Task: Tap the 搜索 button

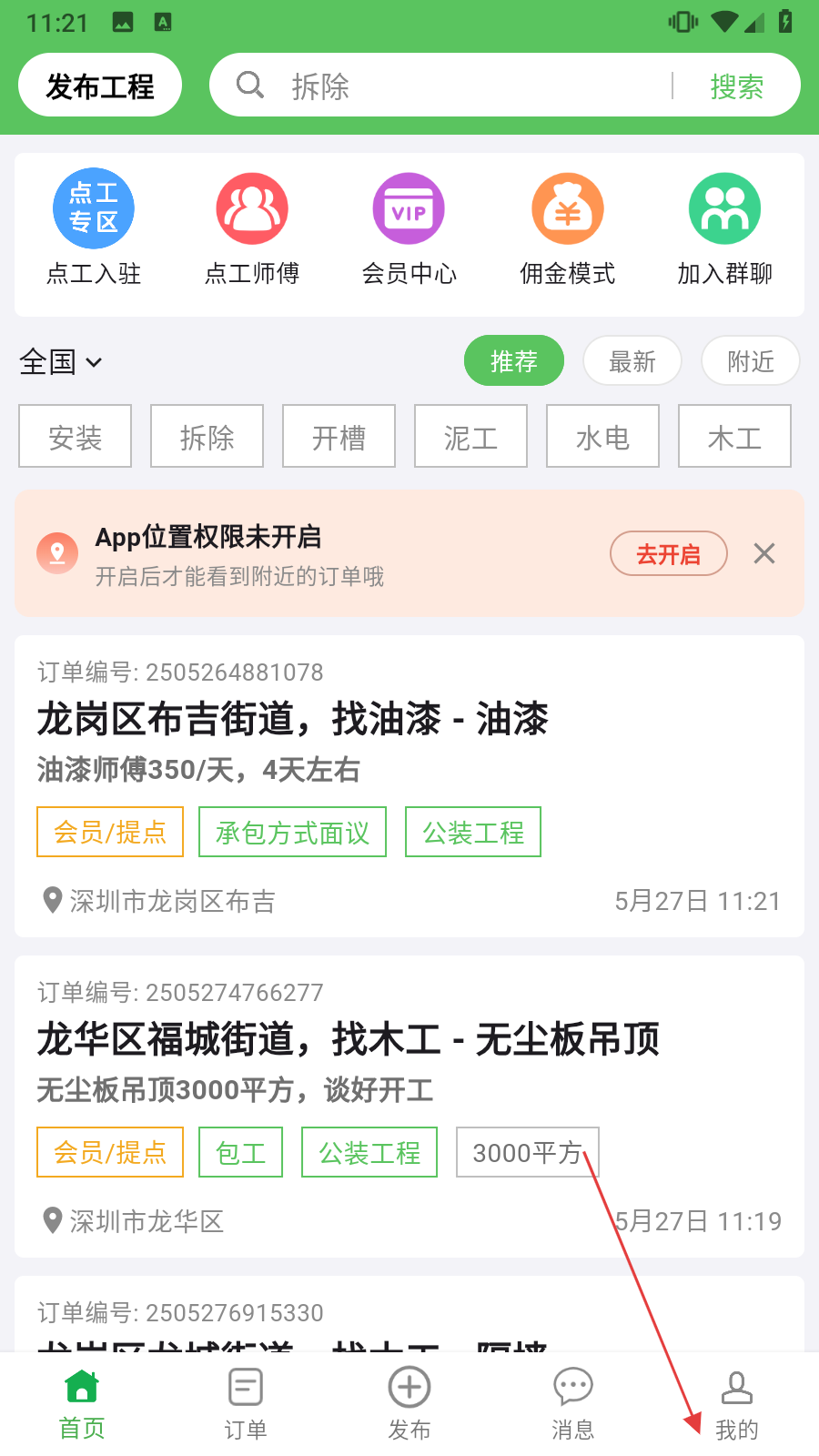Action: (736, 86)
